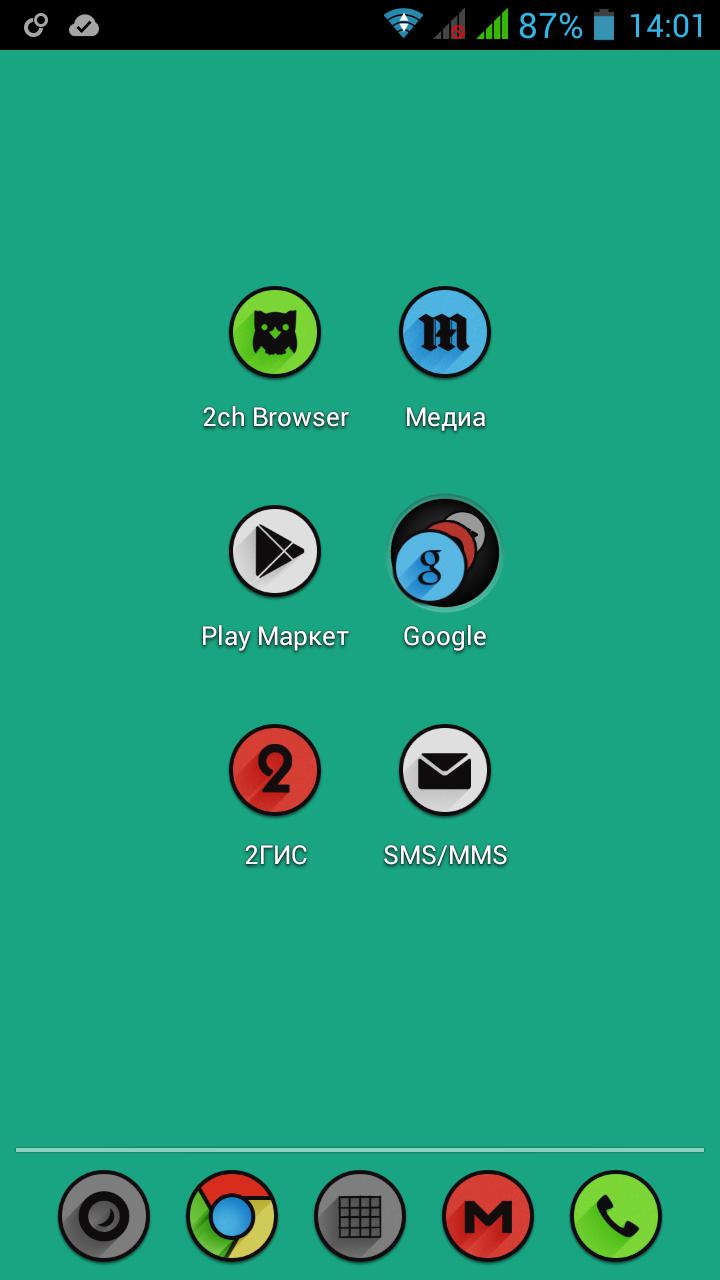Open the phone dialer
Viewport: 720px width, 1280px height.
tap(616, 1217)
